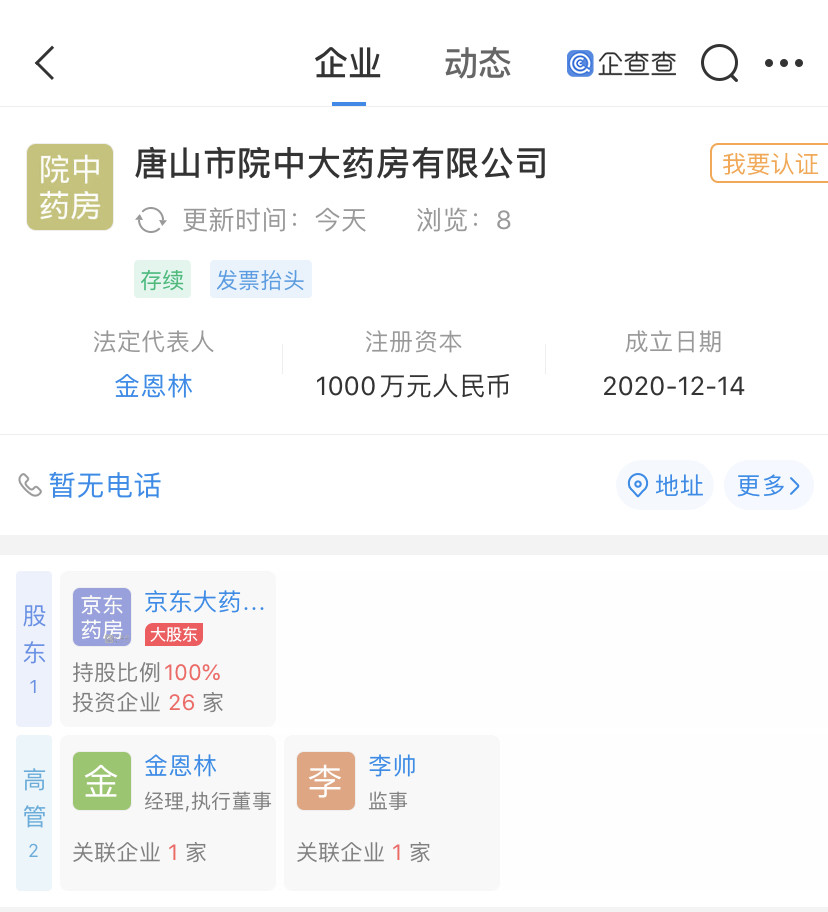This screenshot has height=912, width=828.
Task: Tap the back arrow at top left
Action: coord(43,62)
